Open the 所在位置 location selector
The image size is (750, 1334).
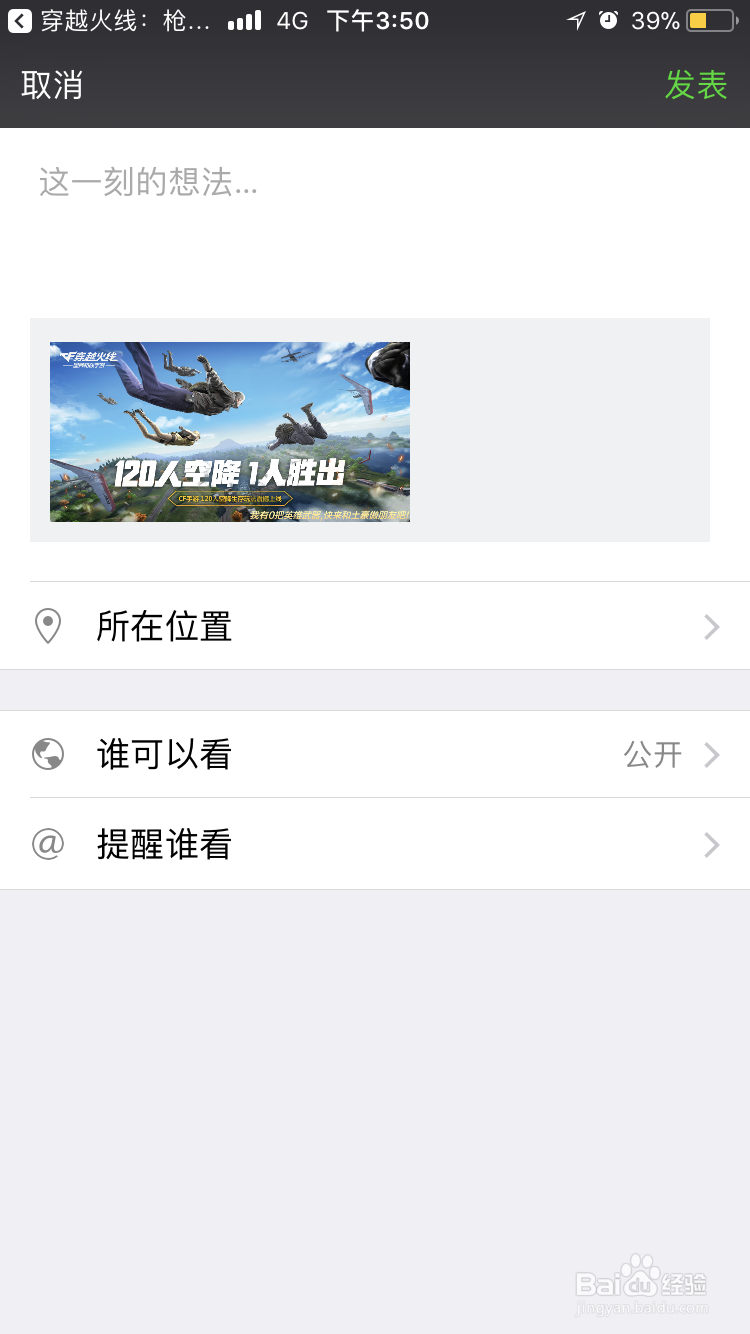pyautogui.click(x=375, y=626)
